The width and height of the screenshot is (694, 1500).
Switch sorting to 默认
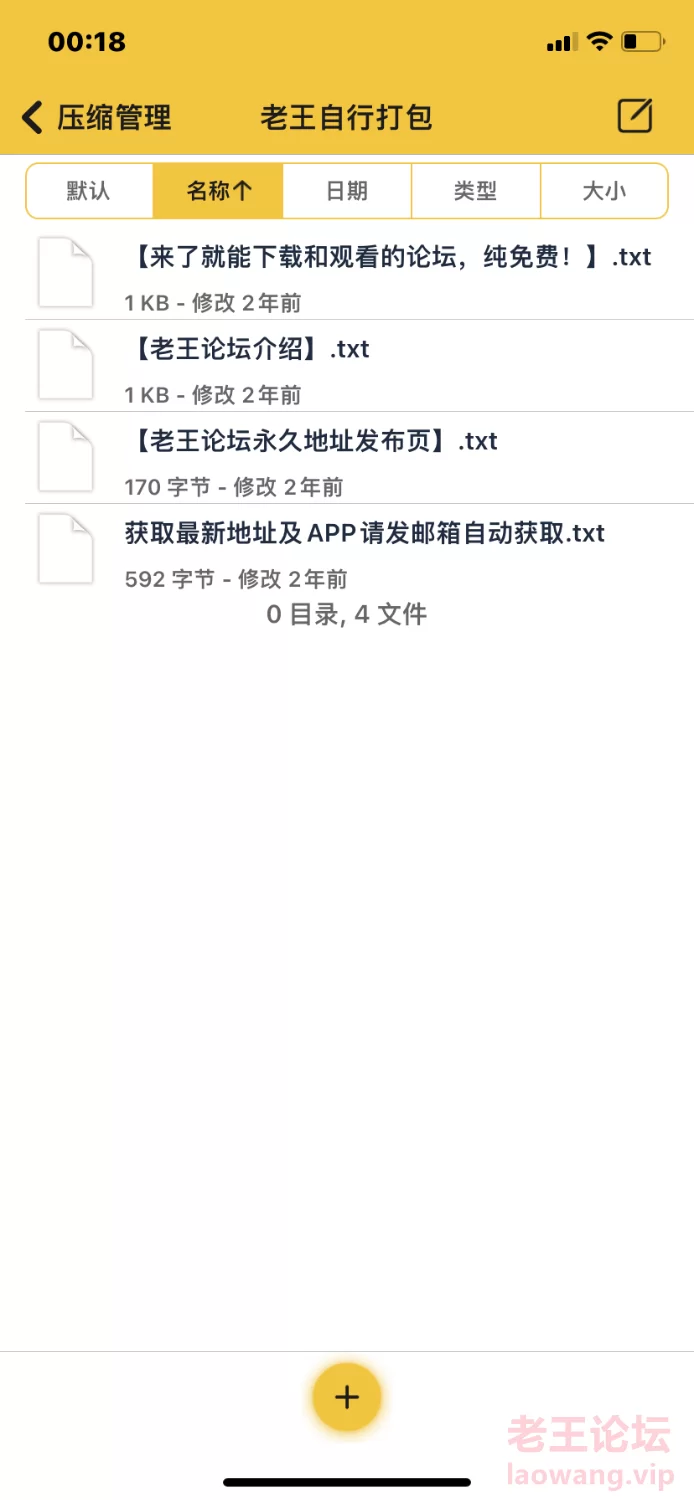point(89,191)
